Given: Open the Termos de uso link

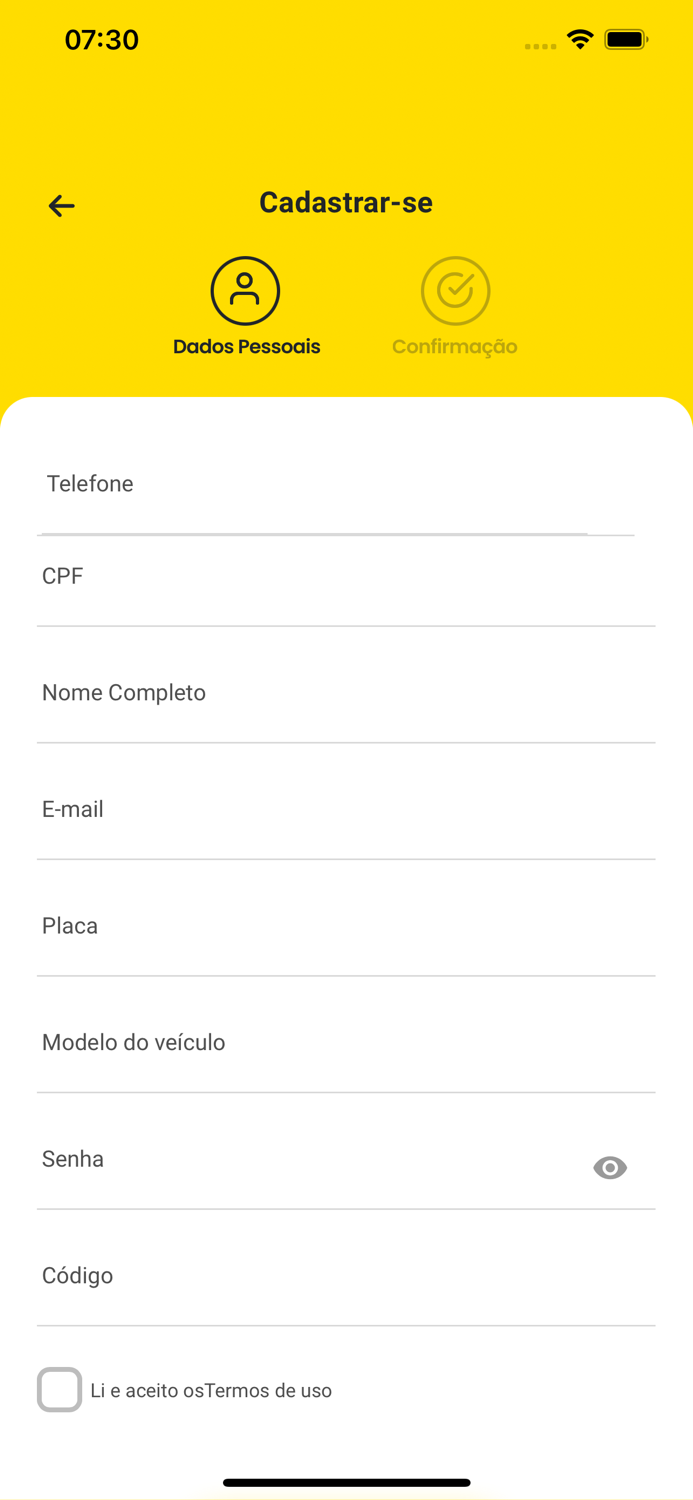Looking at the screenshot, I should (268, 1391).
